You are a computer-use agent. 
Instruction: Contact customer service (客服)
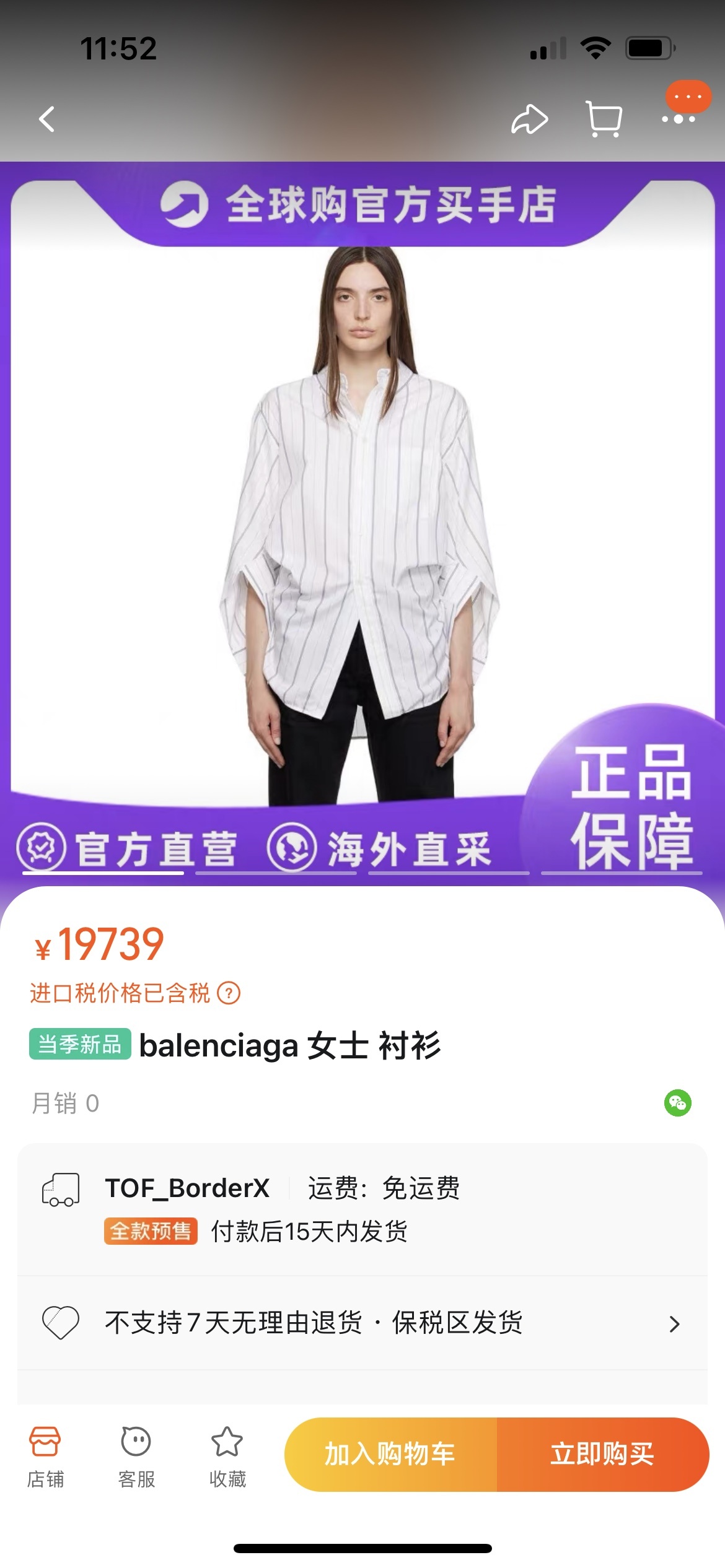pyautogui.click(x=136, y=1457)
